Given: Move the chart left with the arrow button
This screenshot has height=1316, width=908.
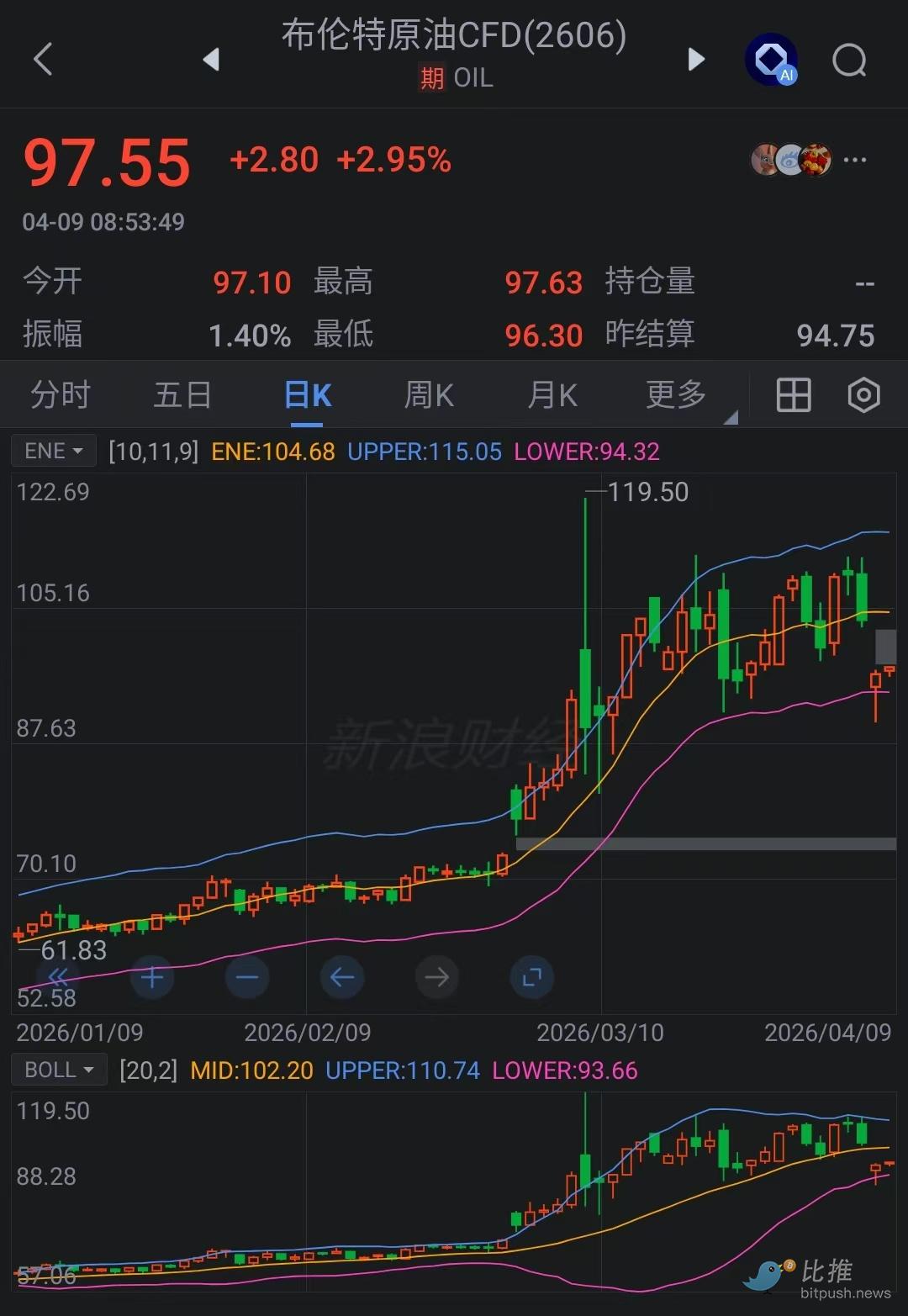Looking at the screenshot, I should coord(342,977).
